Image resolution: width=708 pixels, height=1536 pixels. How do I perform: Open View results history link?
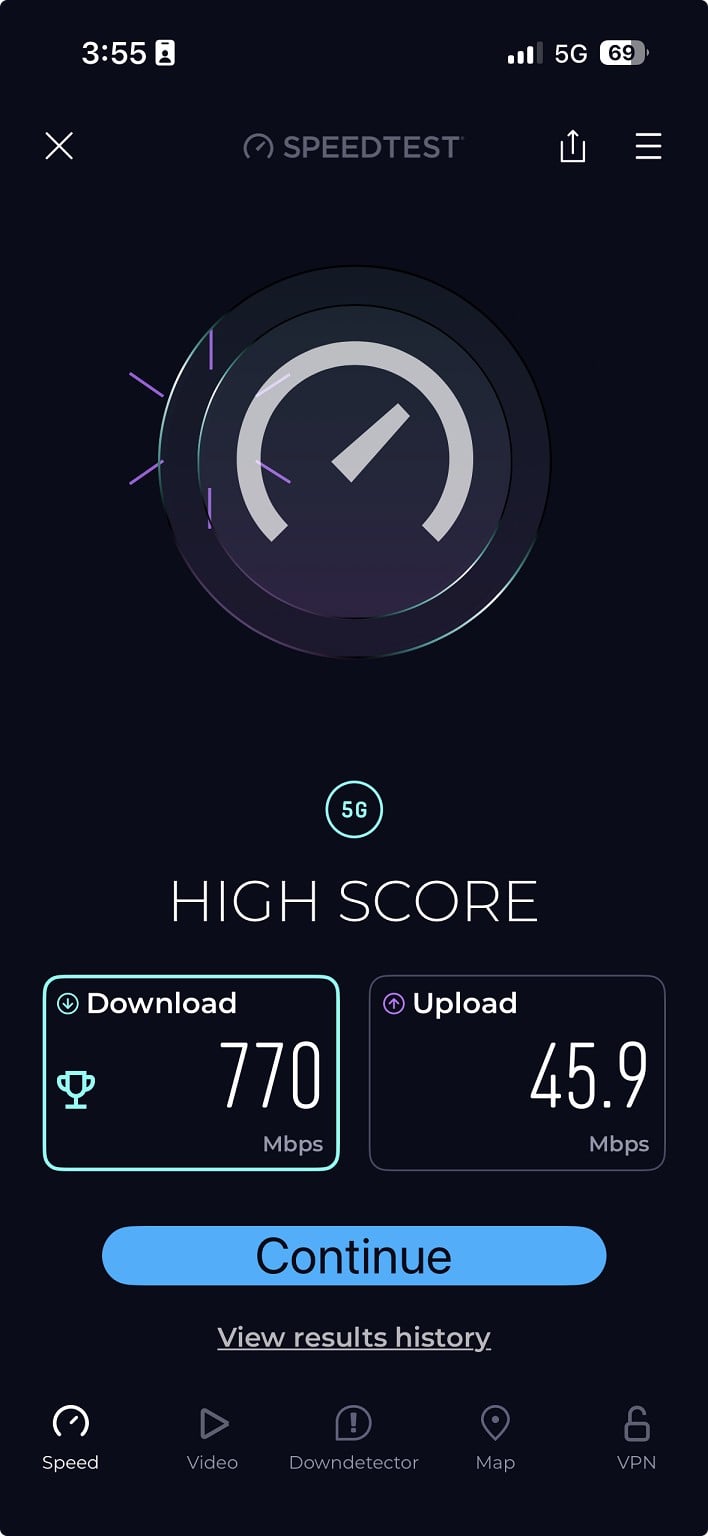(354, 1337)
